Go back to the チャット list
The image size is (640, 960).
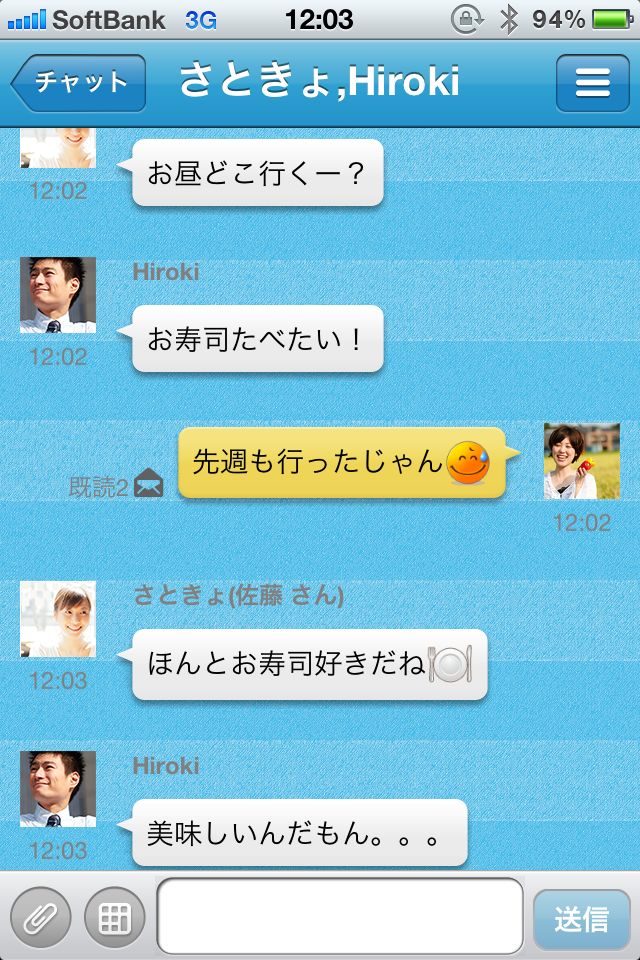[79, 83]
